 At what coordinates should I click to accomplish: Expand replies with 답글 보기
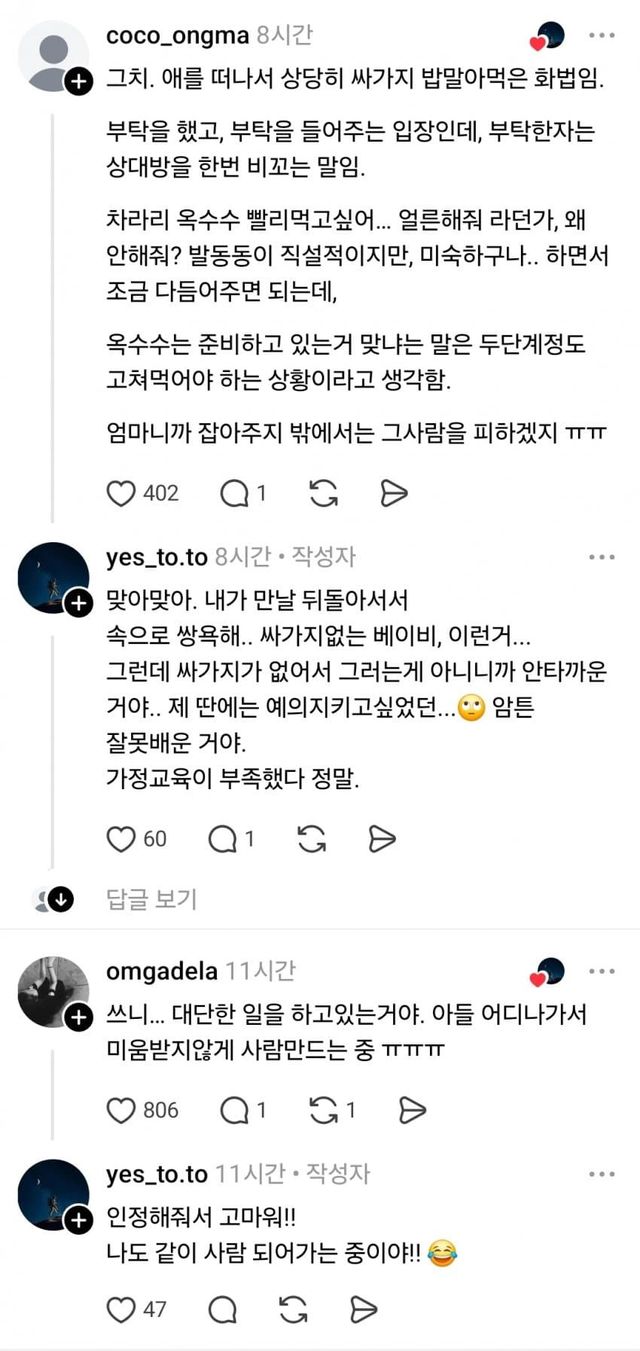tap(151, 899)
